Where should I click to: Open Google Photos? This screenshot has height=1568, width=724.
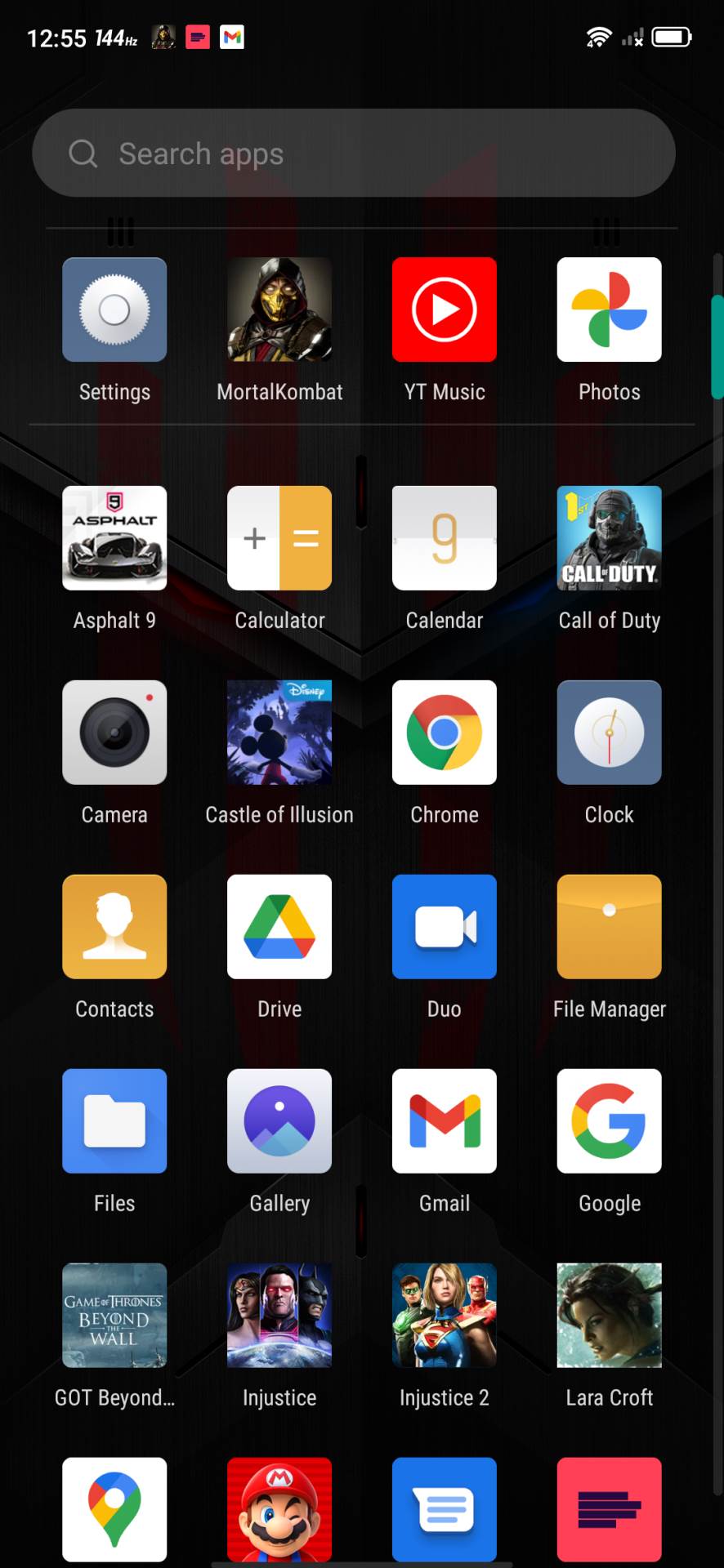(610, 310)
